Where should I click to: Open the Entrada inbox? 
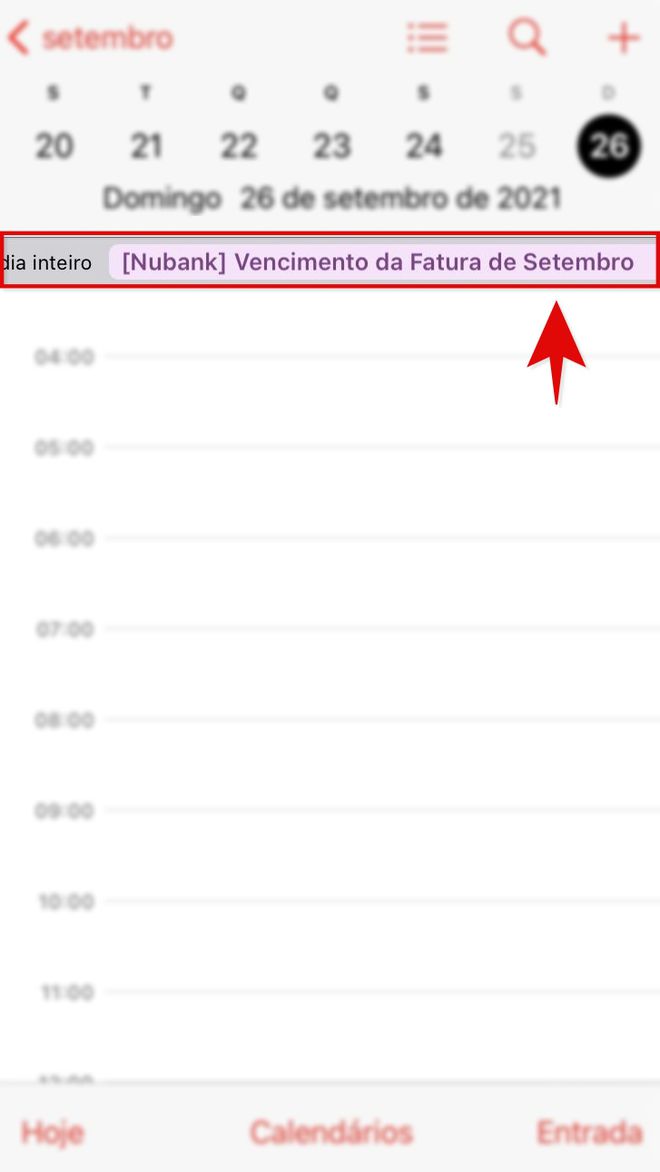[x=590, y=1132]
